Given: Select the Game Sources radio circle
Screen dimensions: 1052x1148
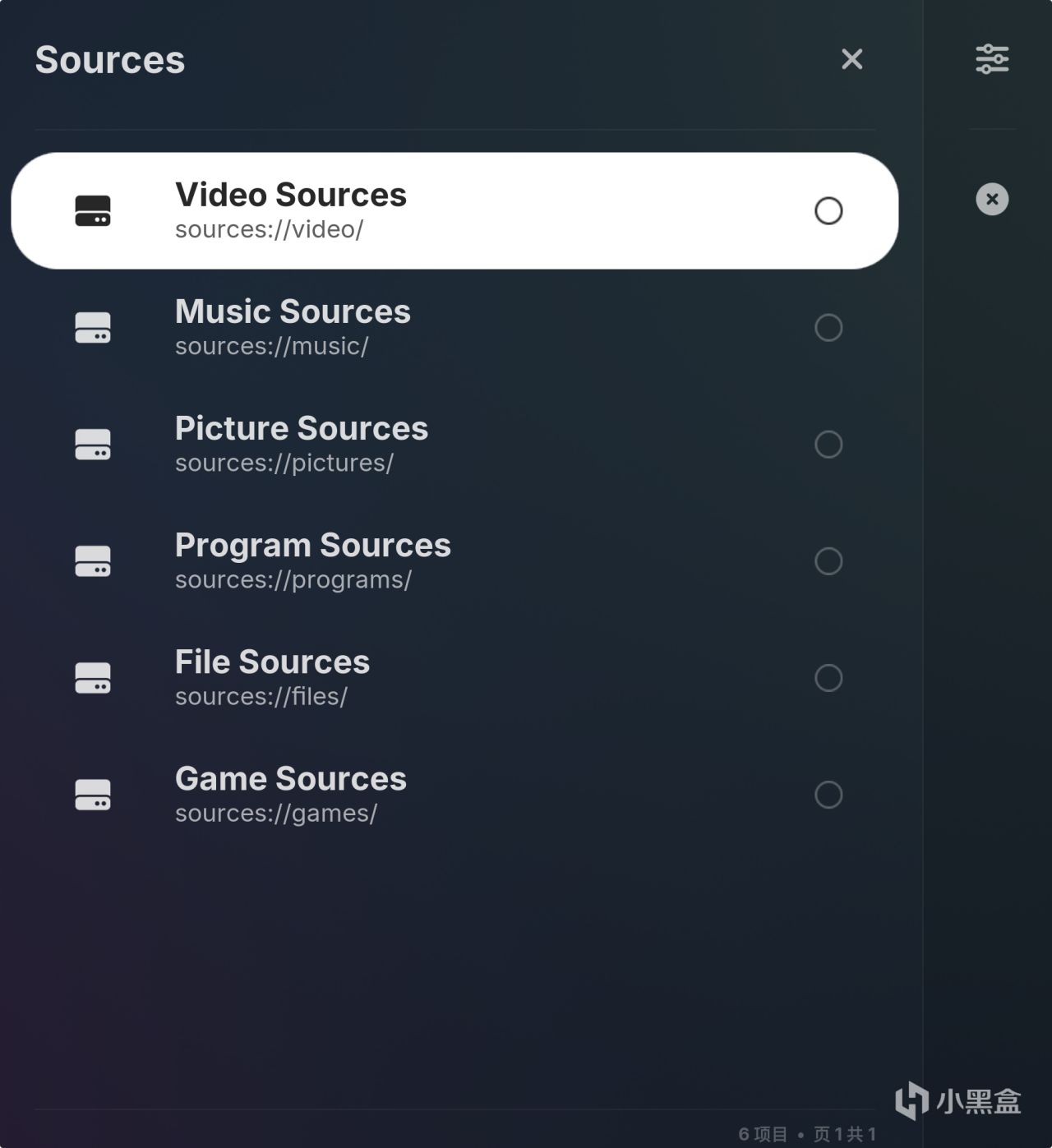Looking at the screenshot, I should click(x=828, y=795).
